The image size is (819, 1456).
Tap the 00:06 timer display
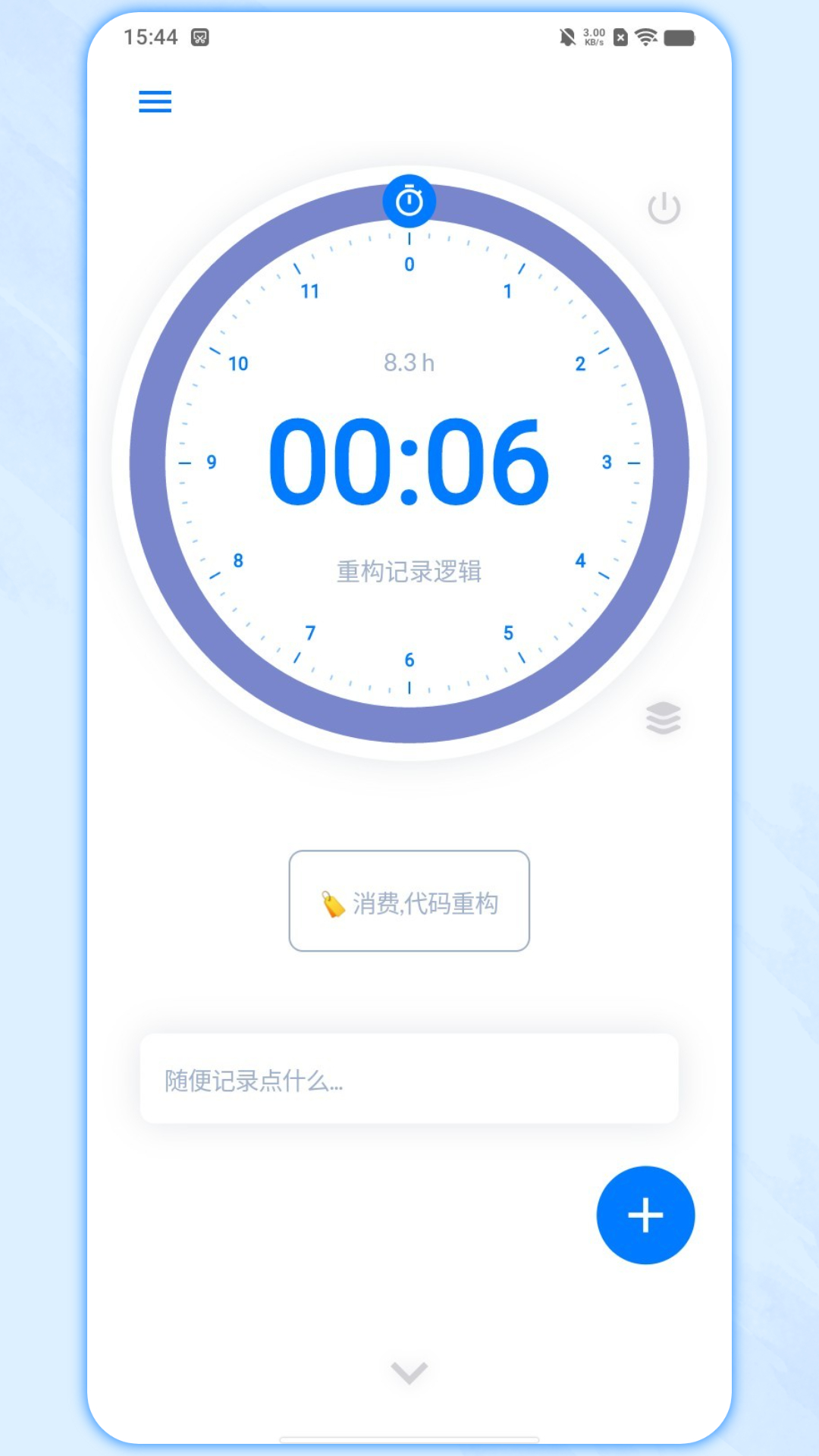(409, 462)
